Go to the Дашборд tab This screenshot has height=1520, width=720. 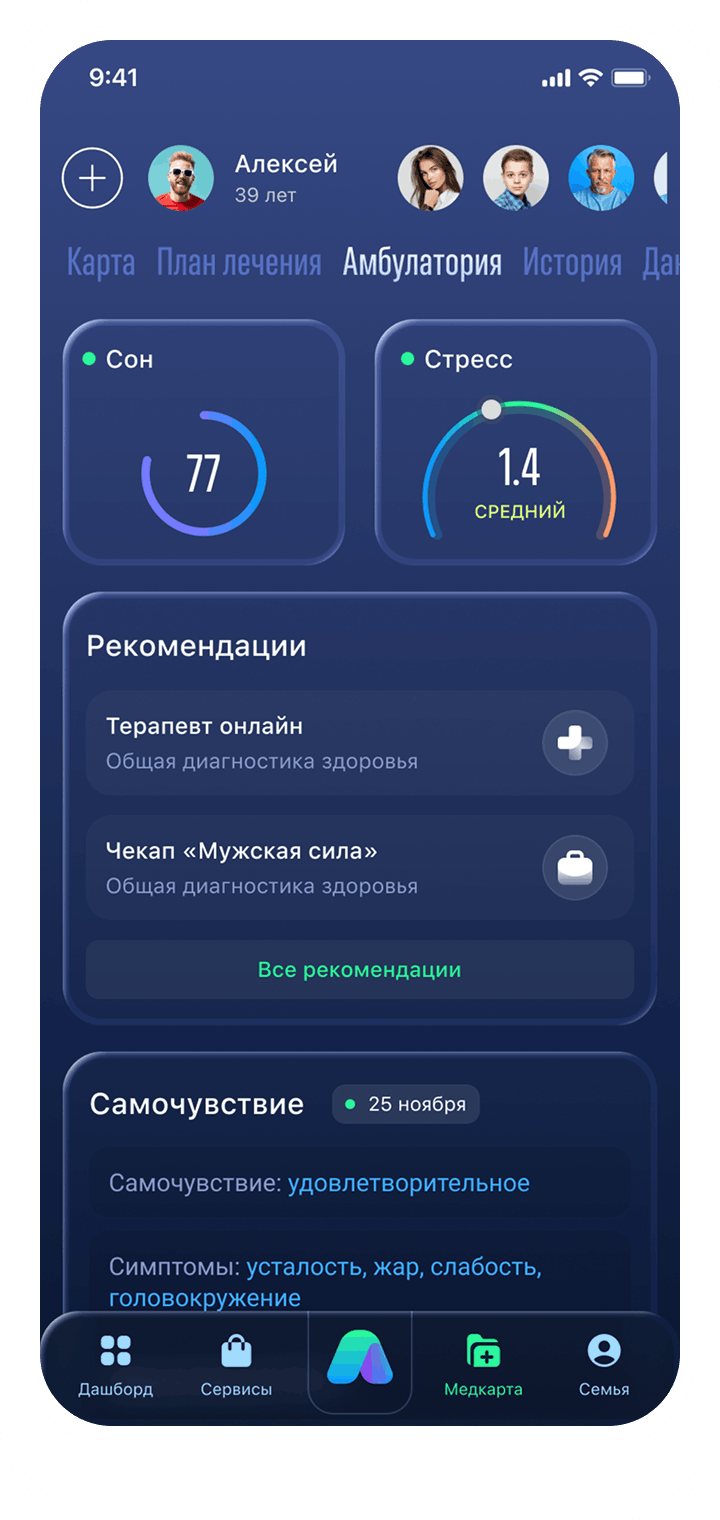pyautogui.click(x=116, y=1365)
